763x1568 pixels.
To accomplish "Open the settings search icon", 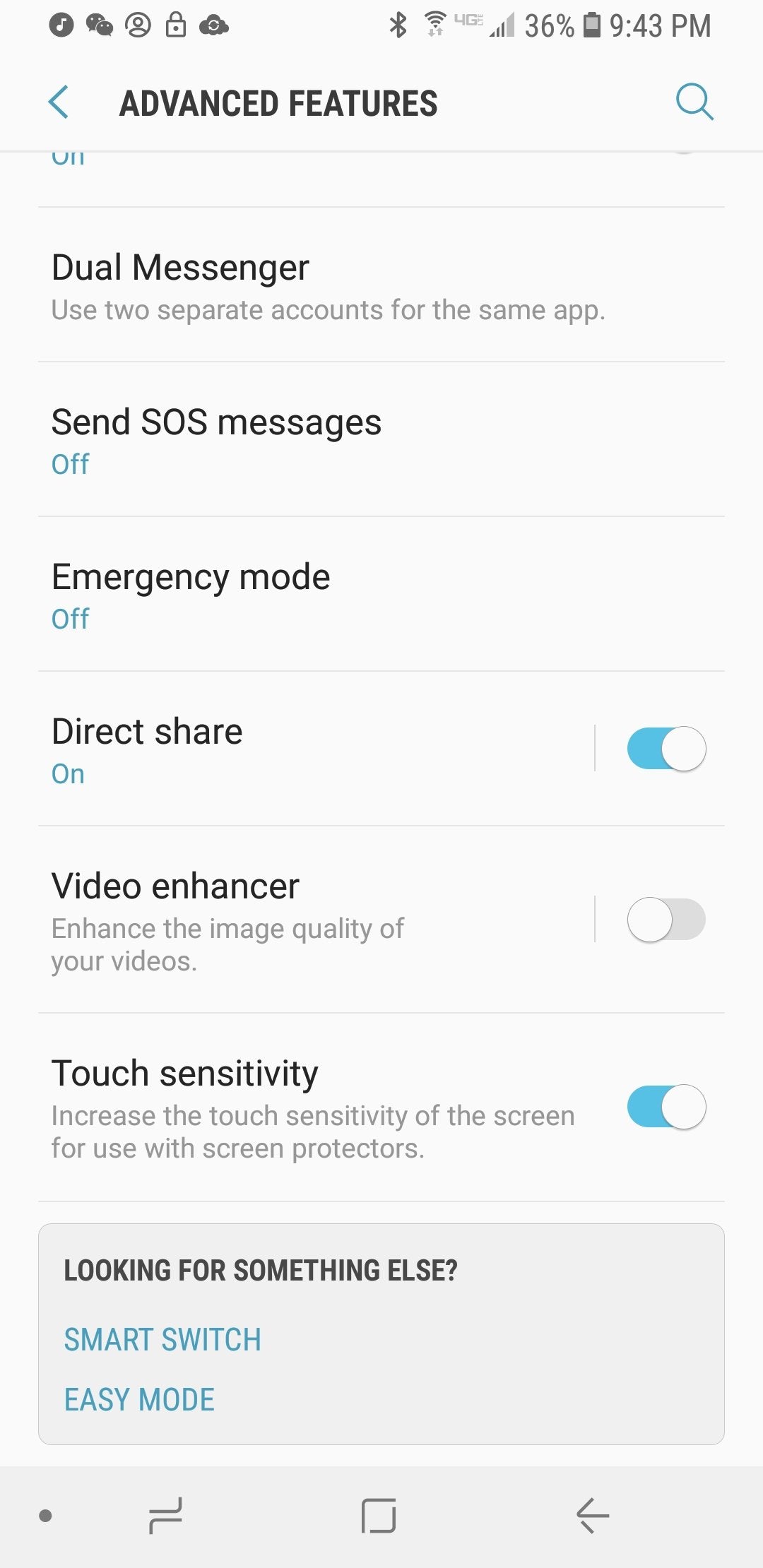I will coord(694,102).
